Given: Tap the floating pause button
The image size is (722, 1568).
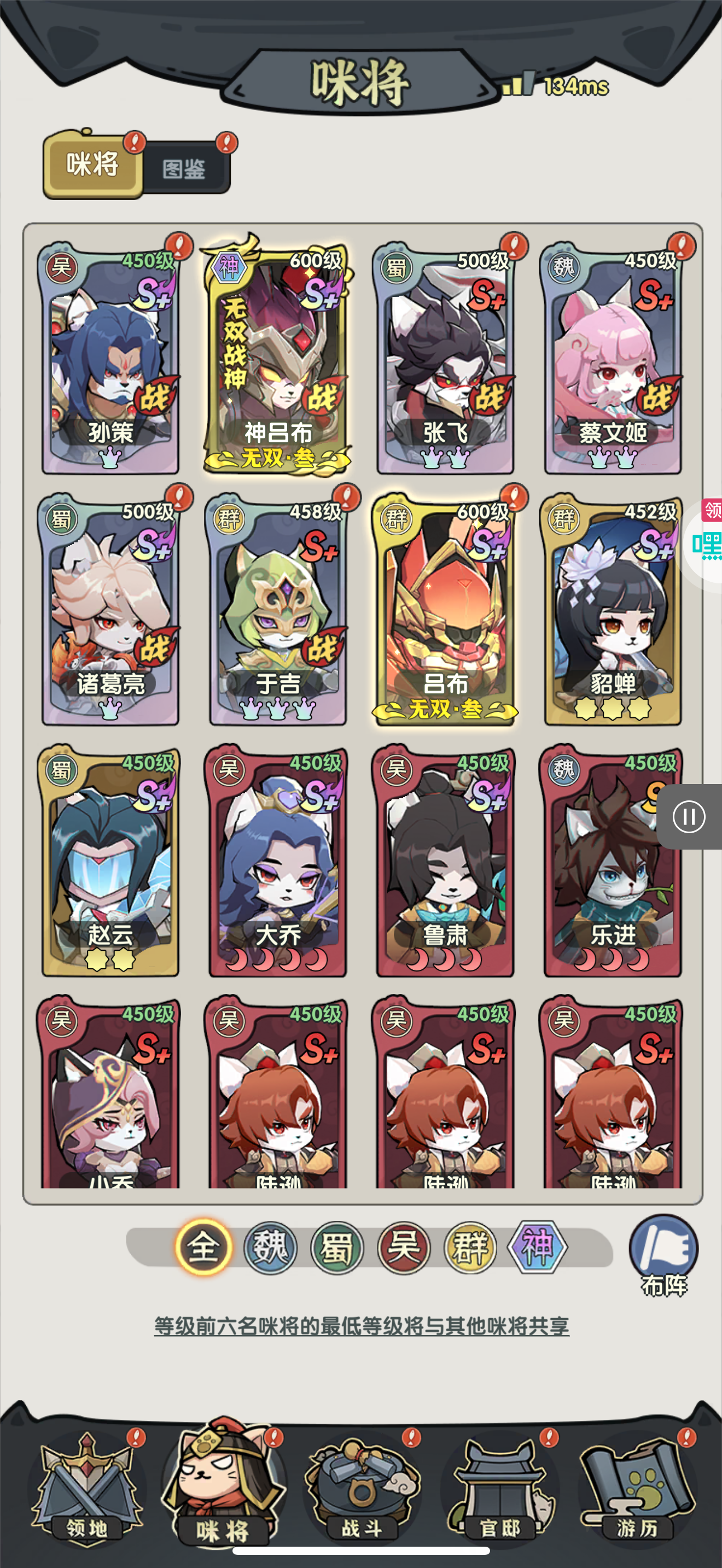Looking at the screenshot, I should coord(689,816).
